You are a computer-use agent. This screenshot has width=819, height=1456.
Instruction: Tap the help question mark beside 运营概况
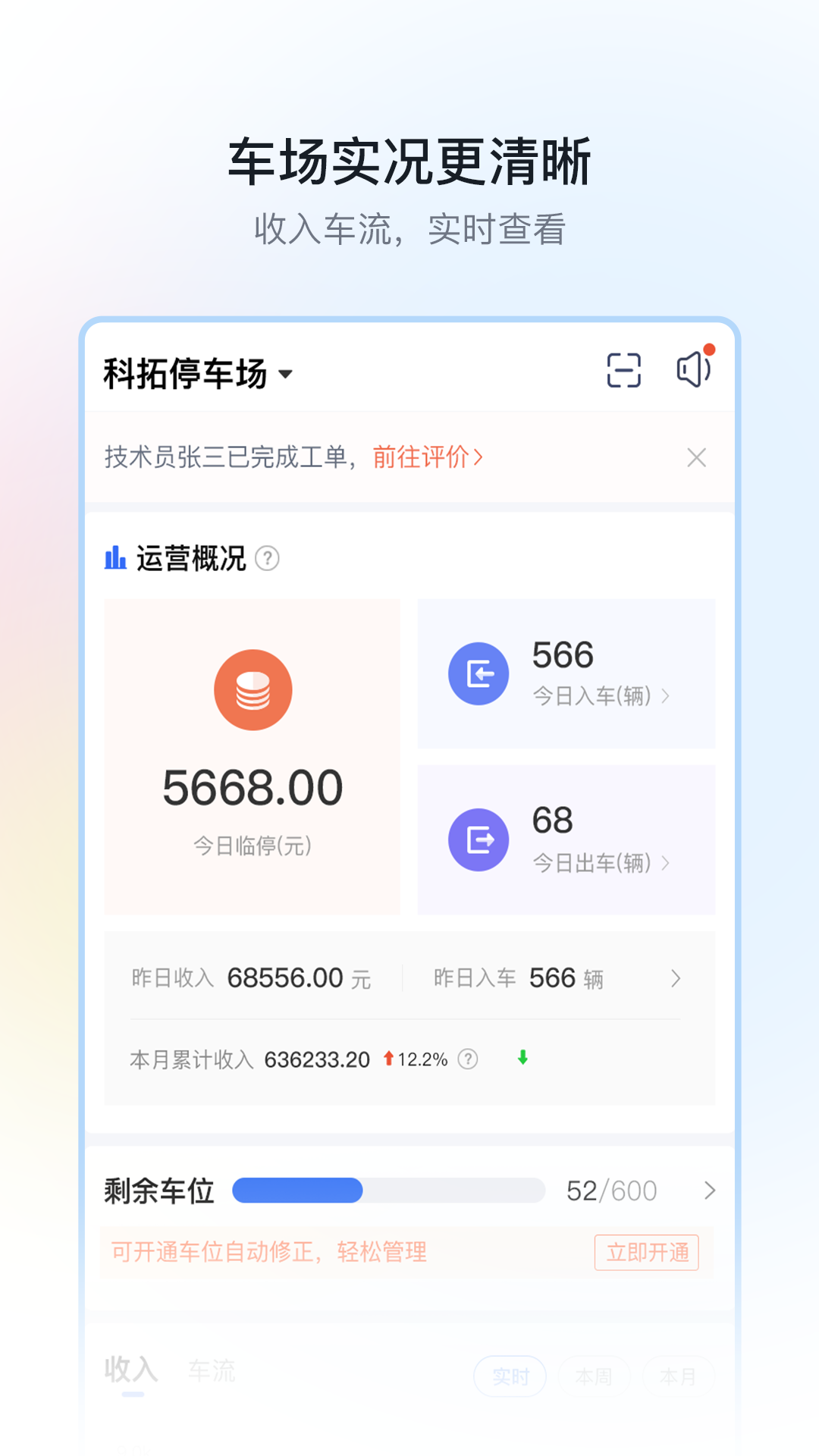(267, 557)
